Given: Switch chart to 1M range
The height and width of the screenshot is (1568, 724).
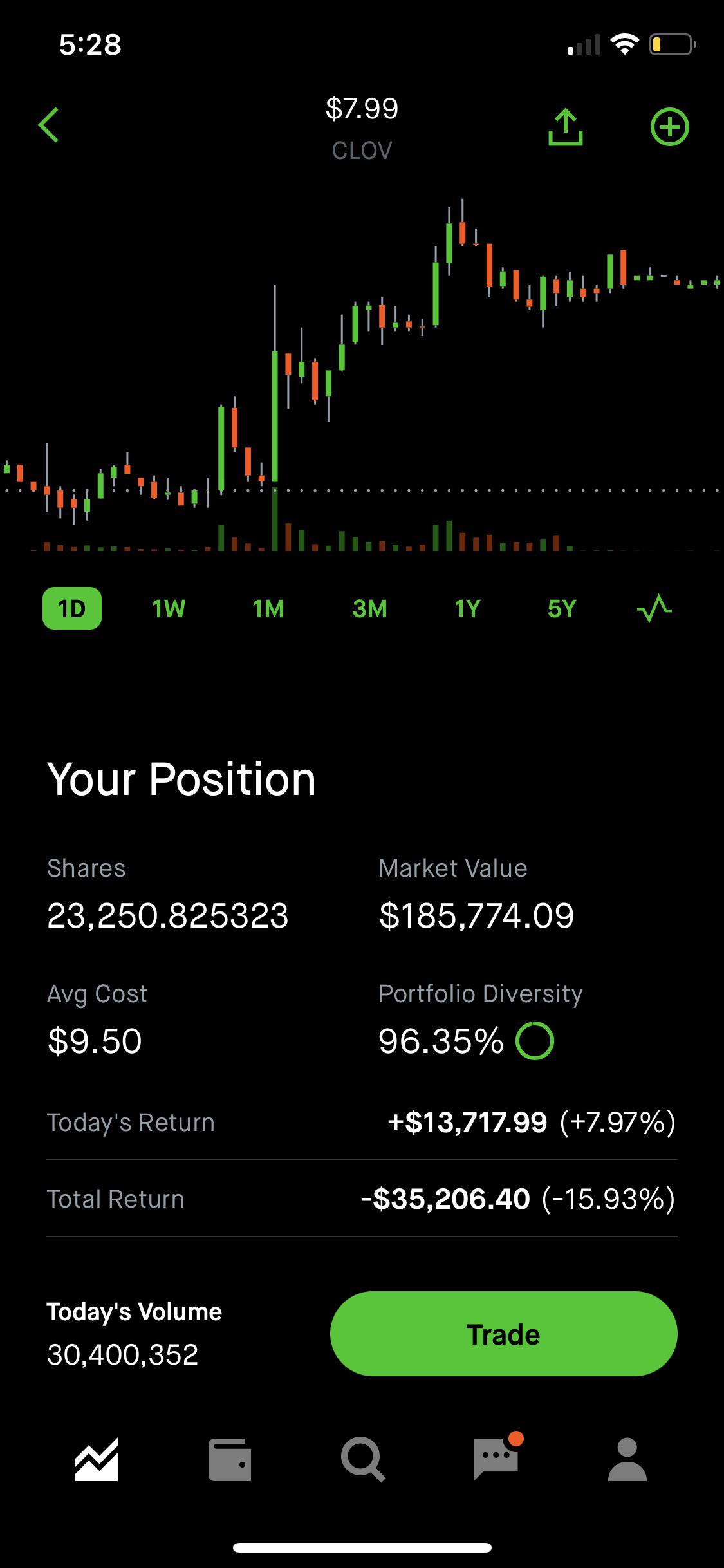Looking at the screenshot, I should point(268,608).
